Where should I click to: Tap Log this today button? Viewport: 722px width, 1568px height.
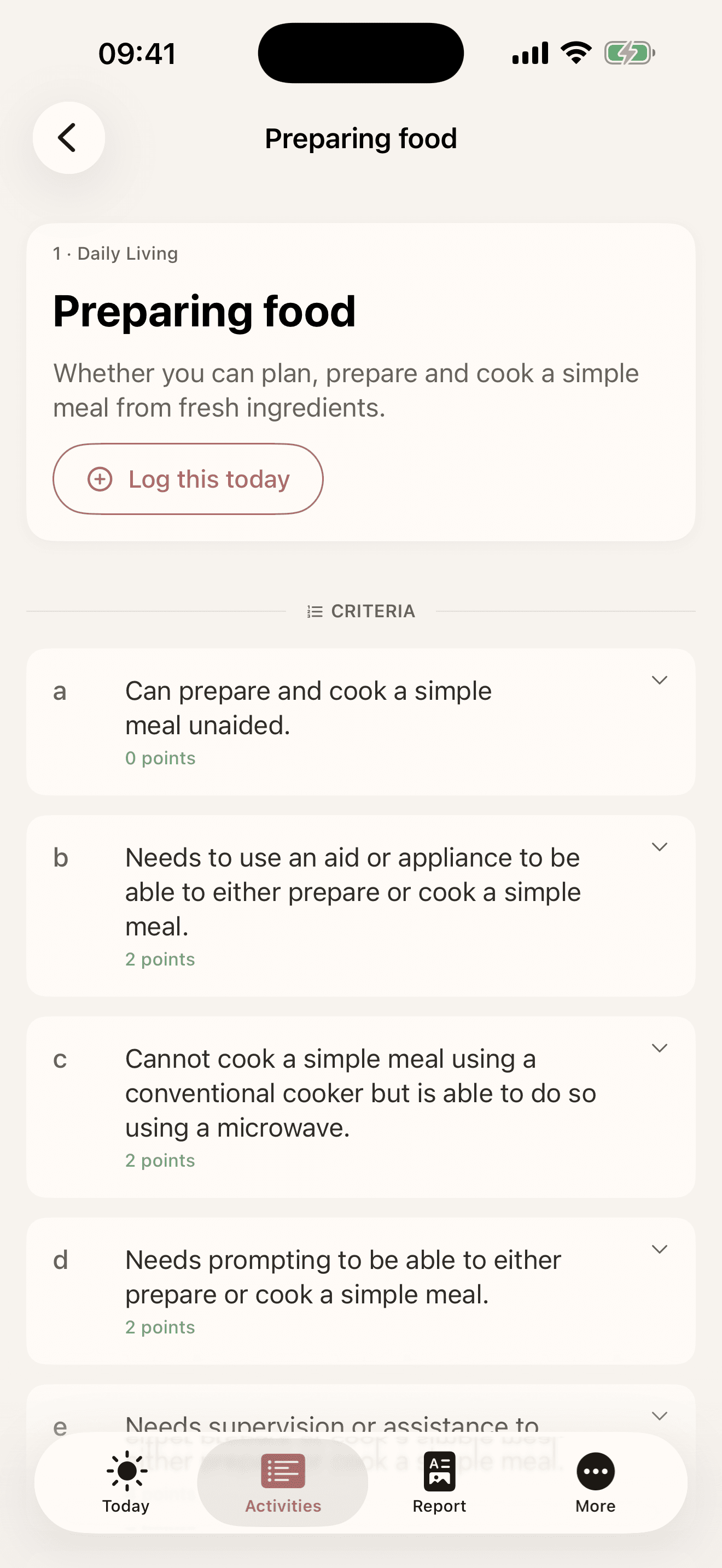coord(188,479)
